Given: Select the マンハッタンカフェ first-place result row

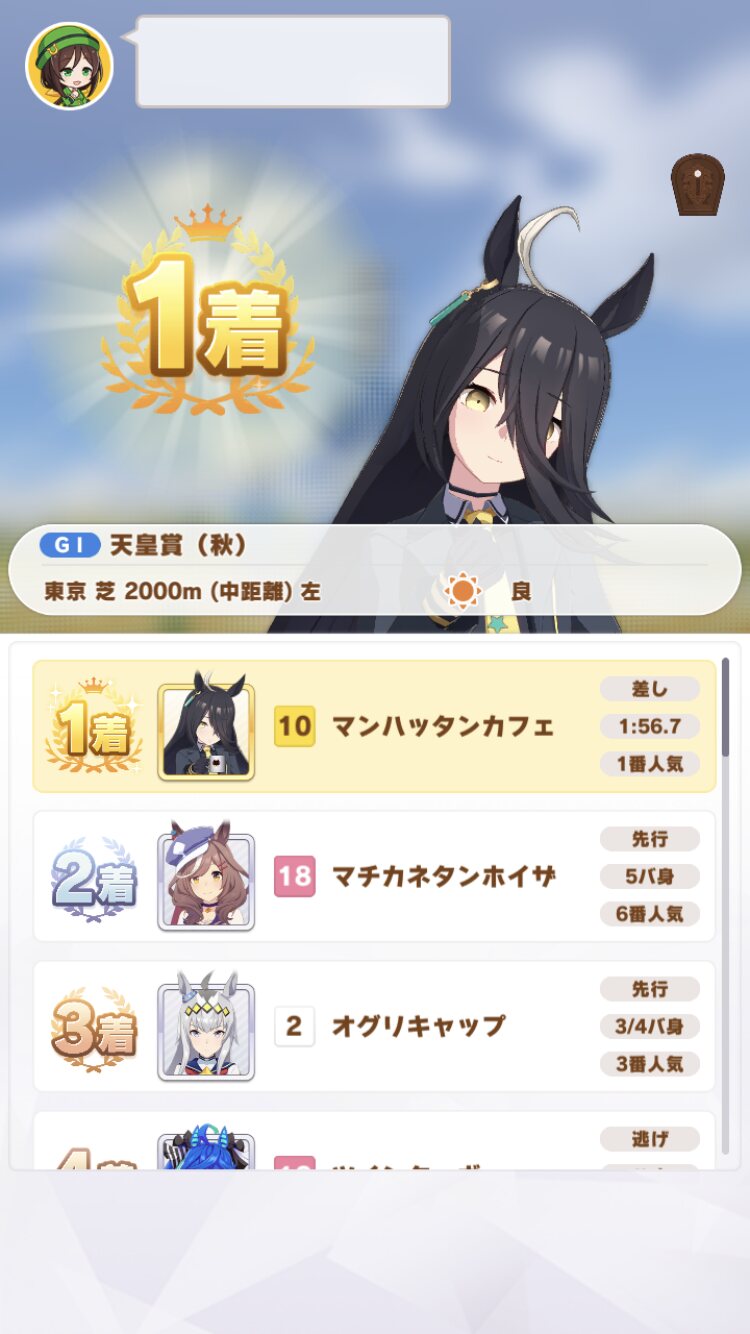Looking at the screenshot, I should 375,726.
